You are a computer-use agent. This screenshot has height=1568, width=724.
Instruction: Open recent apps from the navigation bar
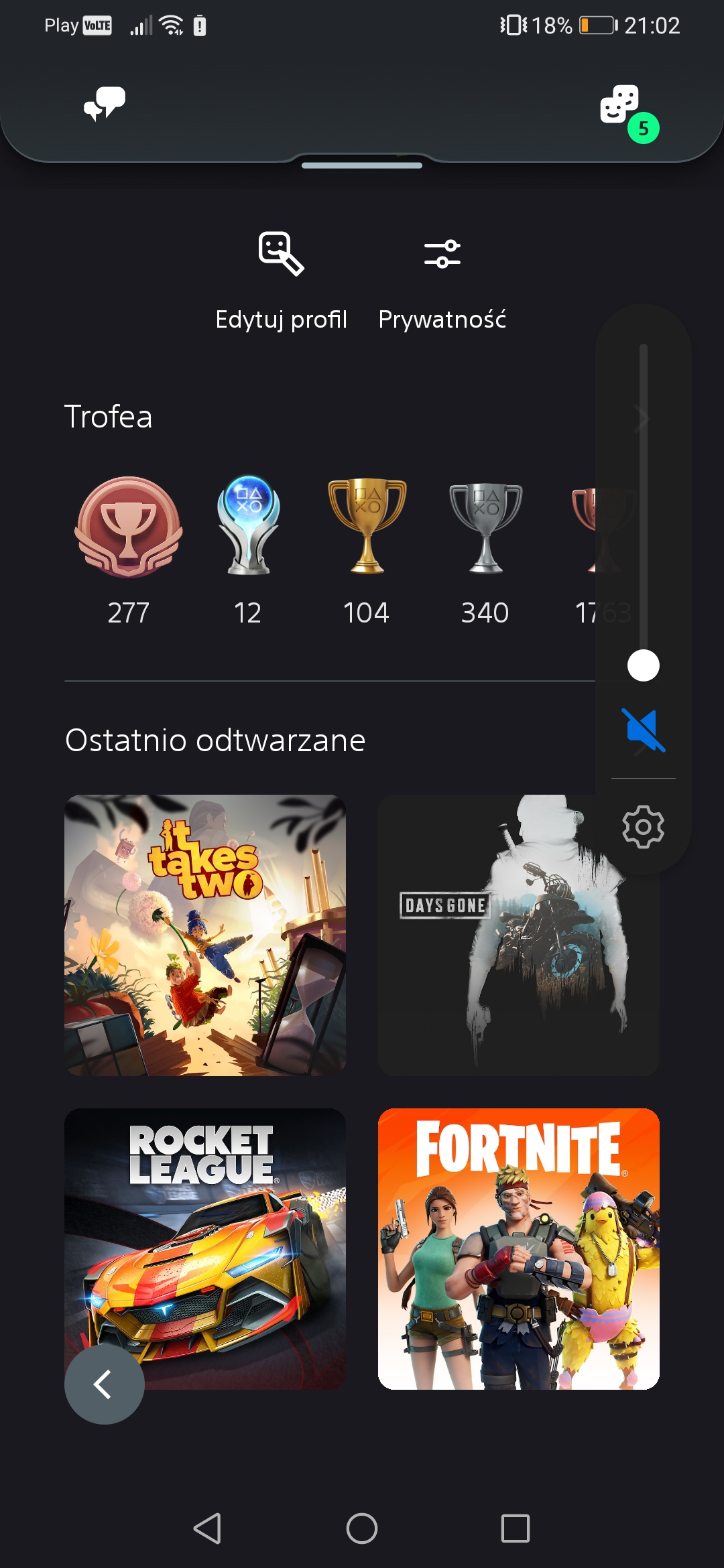pyautogui.click(x=515, y=1528)
